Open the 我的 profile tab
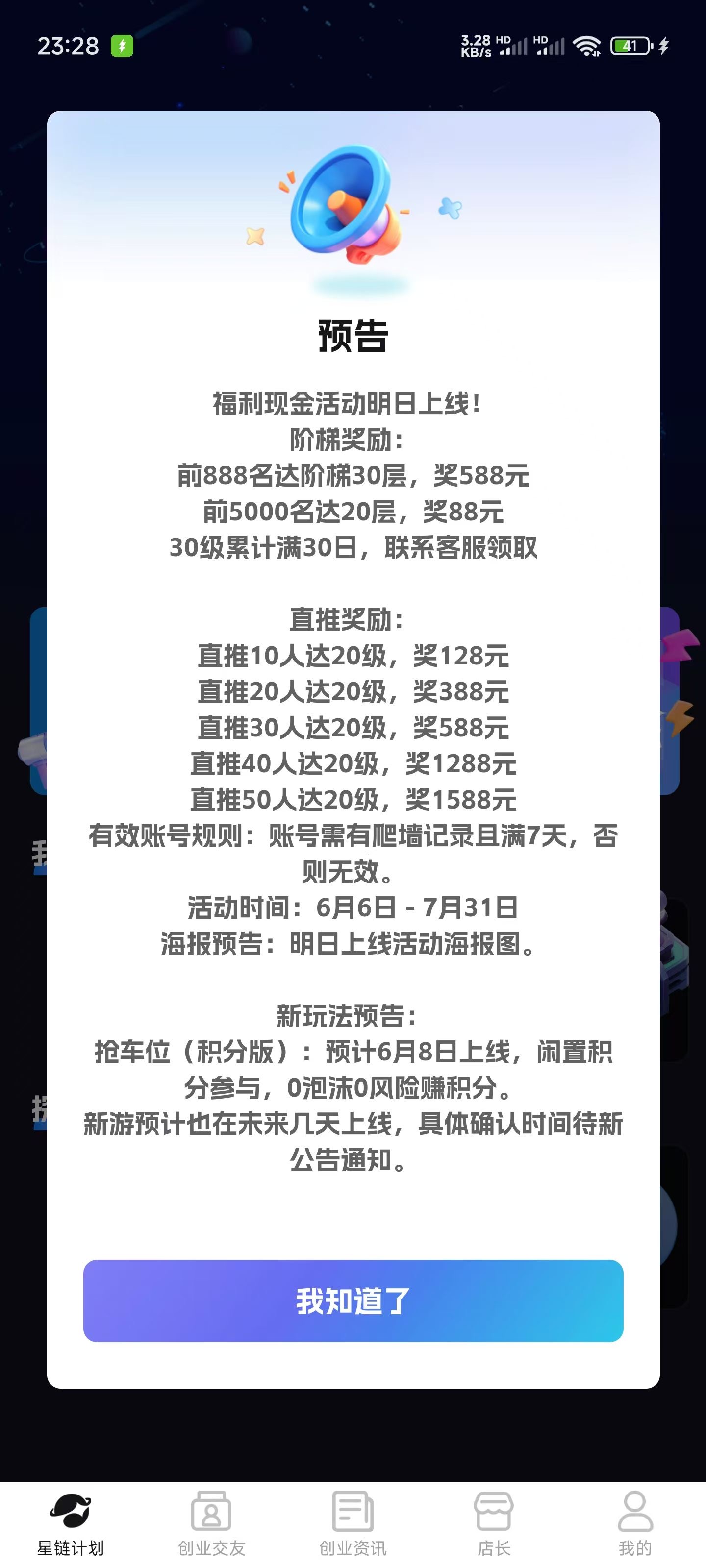 pos(635,1525)
